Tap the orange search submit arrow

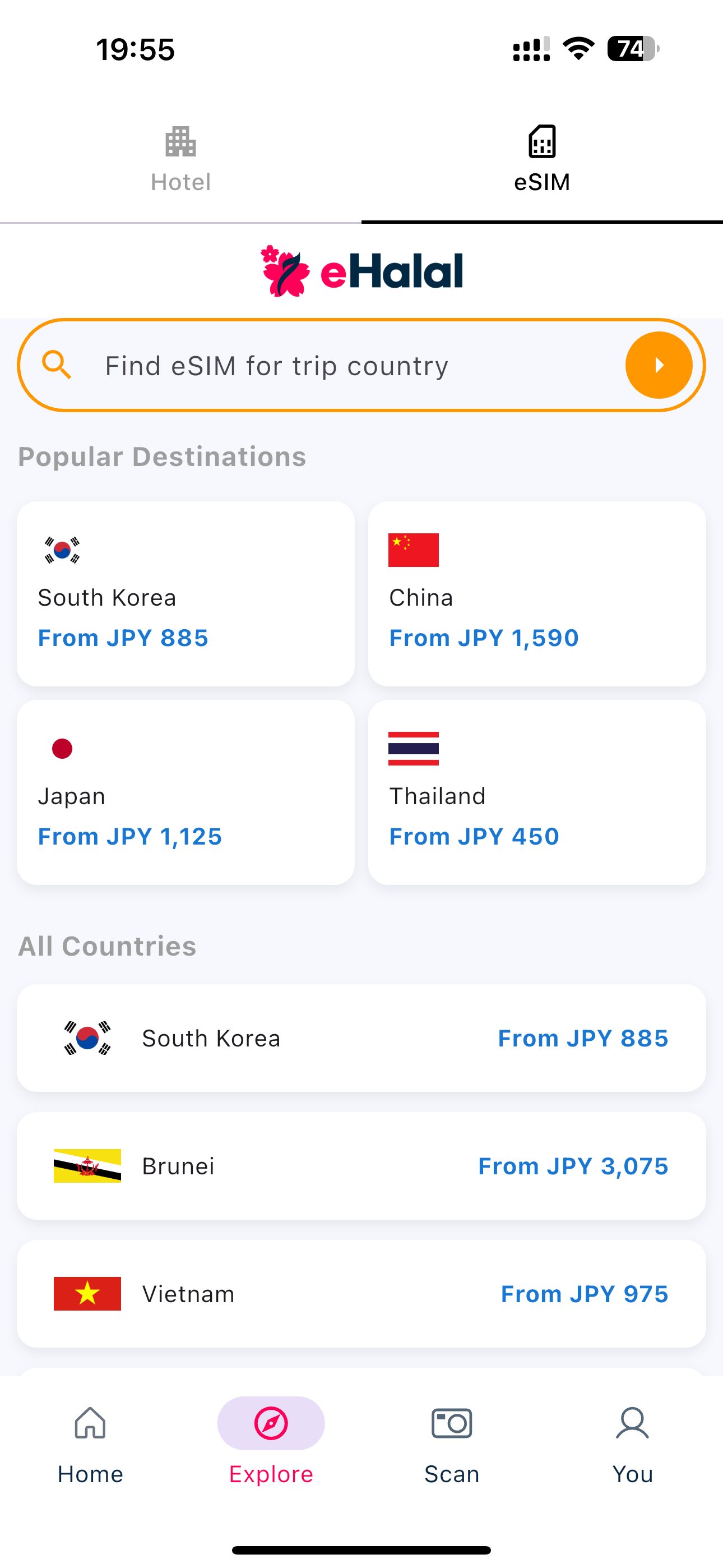[x=658, y=365]
